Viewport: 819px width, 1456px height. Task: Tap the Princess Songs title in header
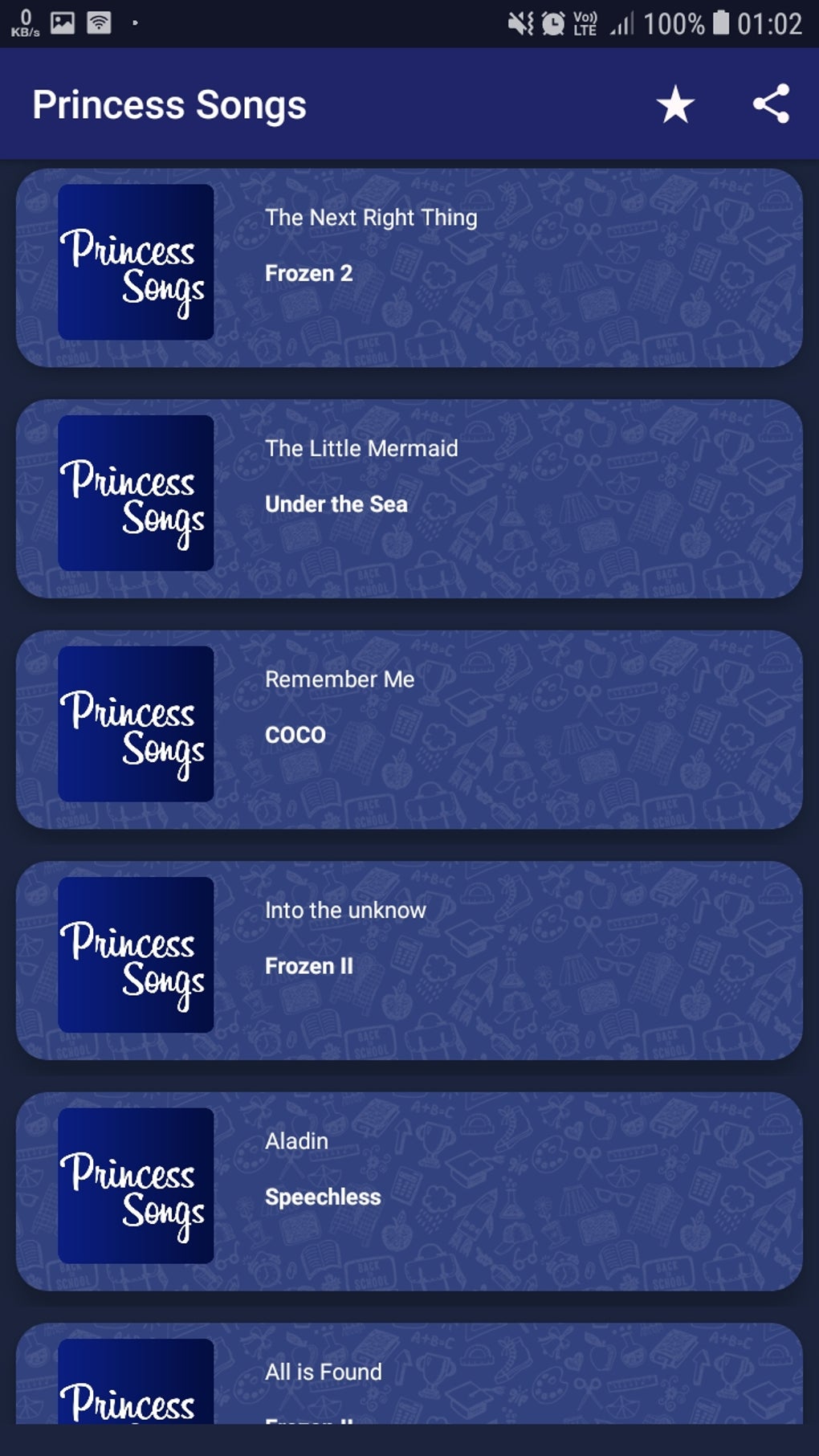point(169,104)
